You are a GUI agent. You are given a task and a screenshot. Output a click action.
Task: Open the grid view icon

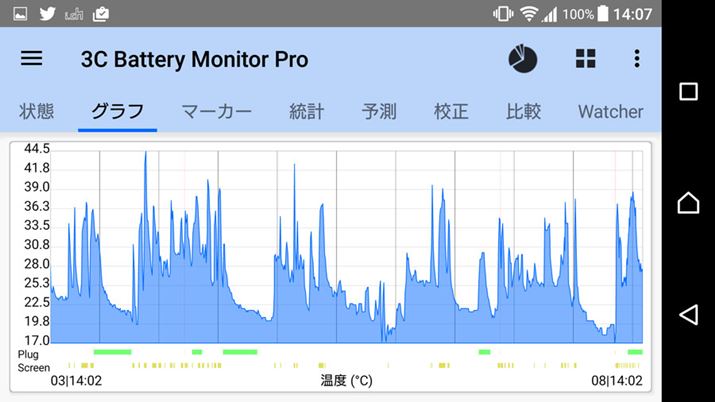click(585, 59)
